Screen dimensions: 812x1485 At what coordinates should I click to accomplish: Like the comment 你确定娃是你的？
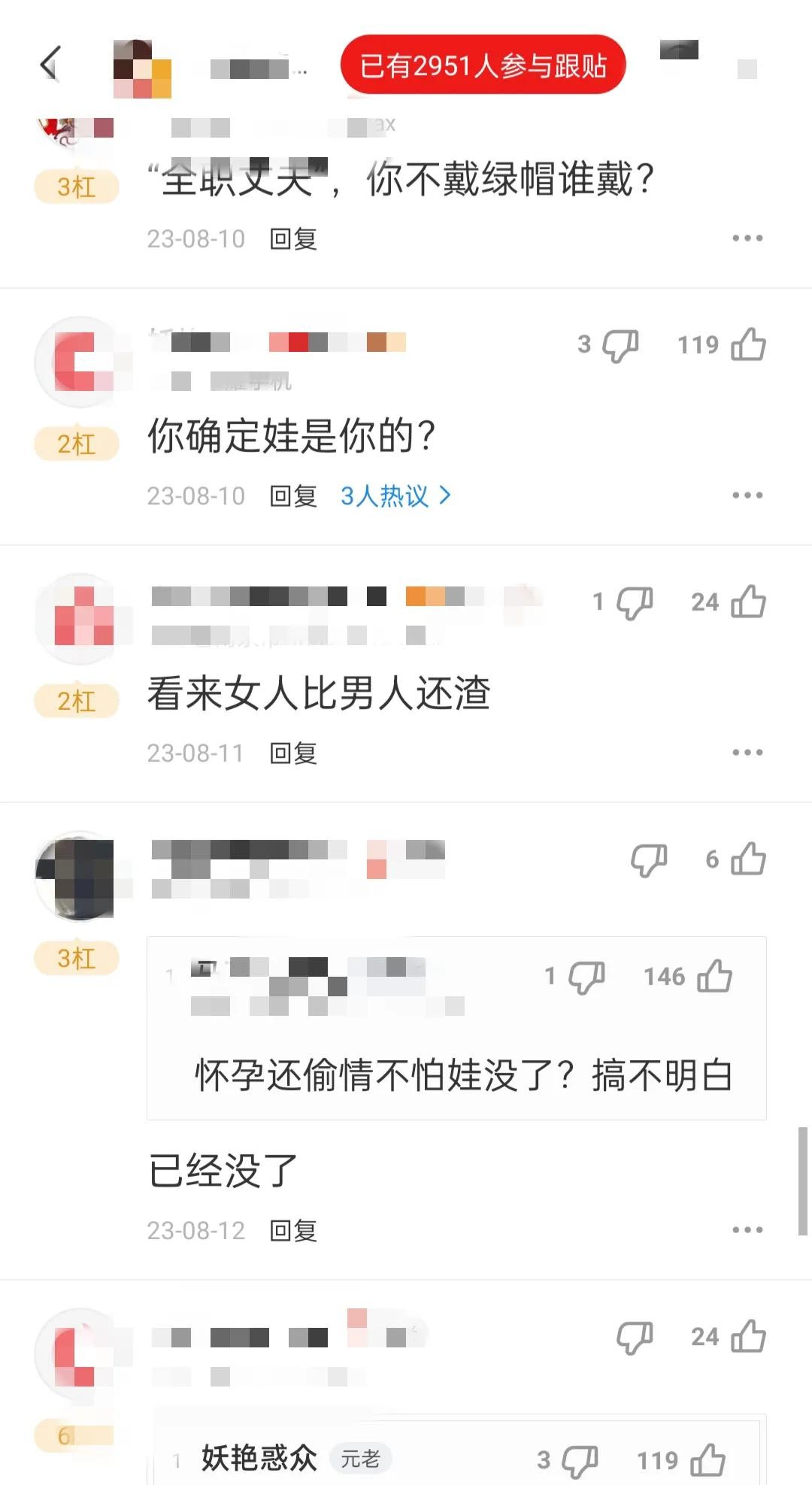(x=748, y=345)
